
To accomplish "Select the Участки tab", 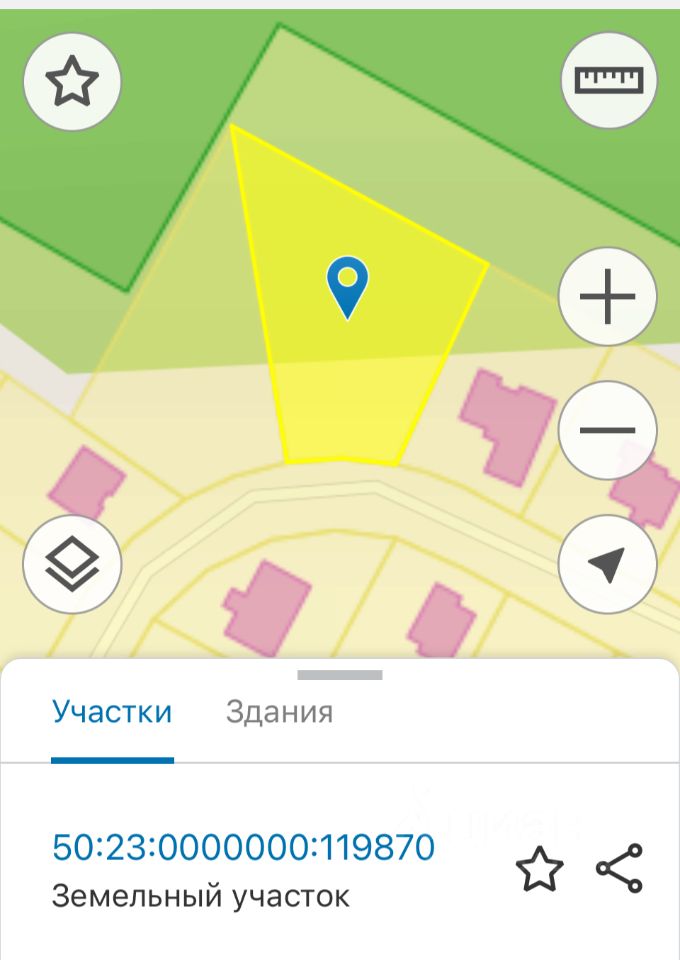I will pos(112,712).
